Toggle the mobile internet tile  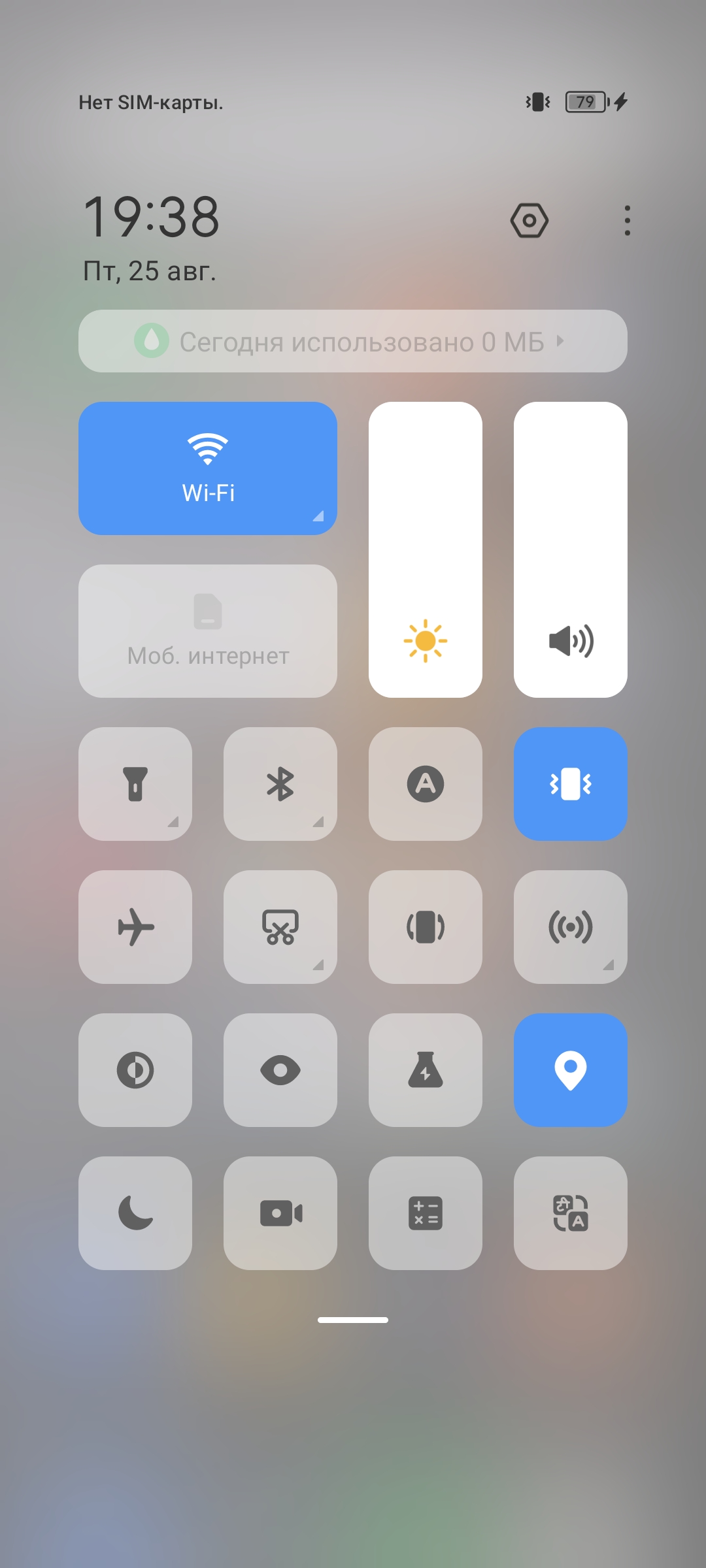pyautogui.click(x=208, y=631)
